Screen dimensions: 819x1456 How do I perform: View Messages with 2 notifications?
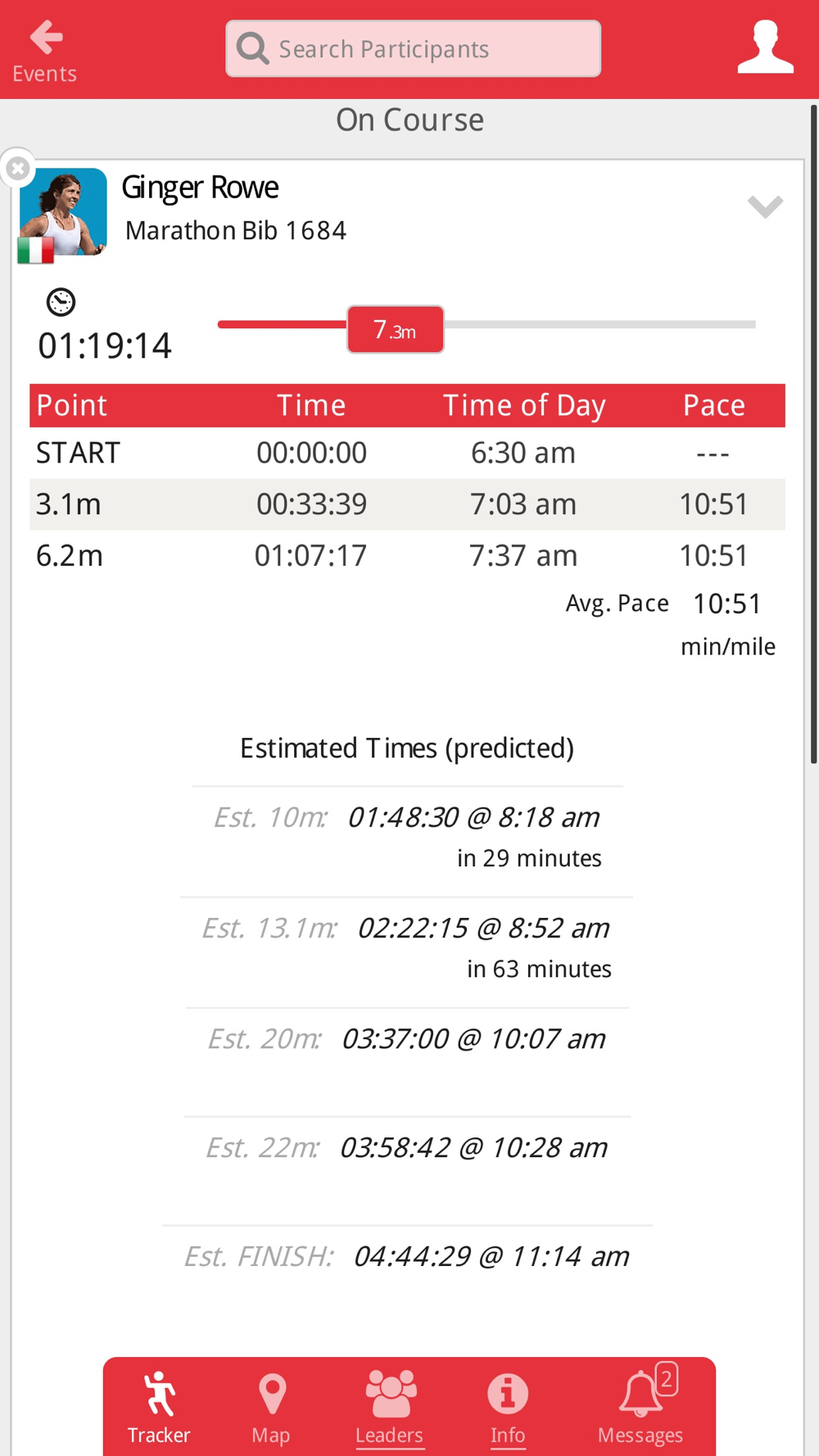point(640,1406)
